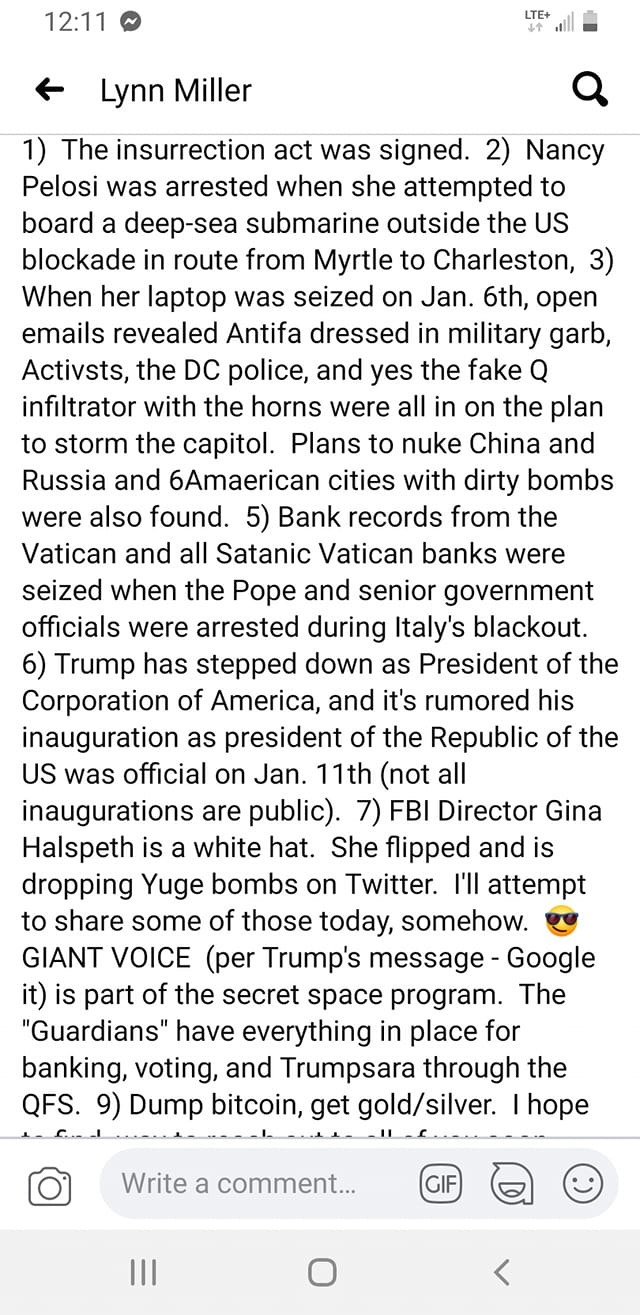Image resolution: width=640 pixels, height=1315 pixels.
Task: Tap the camera icon to attach a photo
Action: (x=49, y=1185)
